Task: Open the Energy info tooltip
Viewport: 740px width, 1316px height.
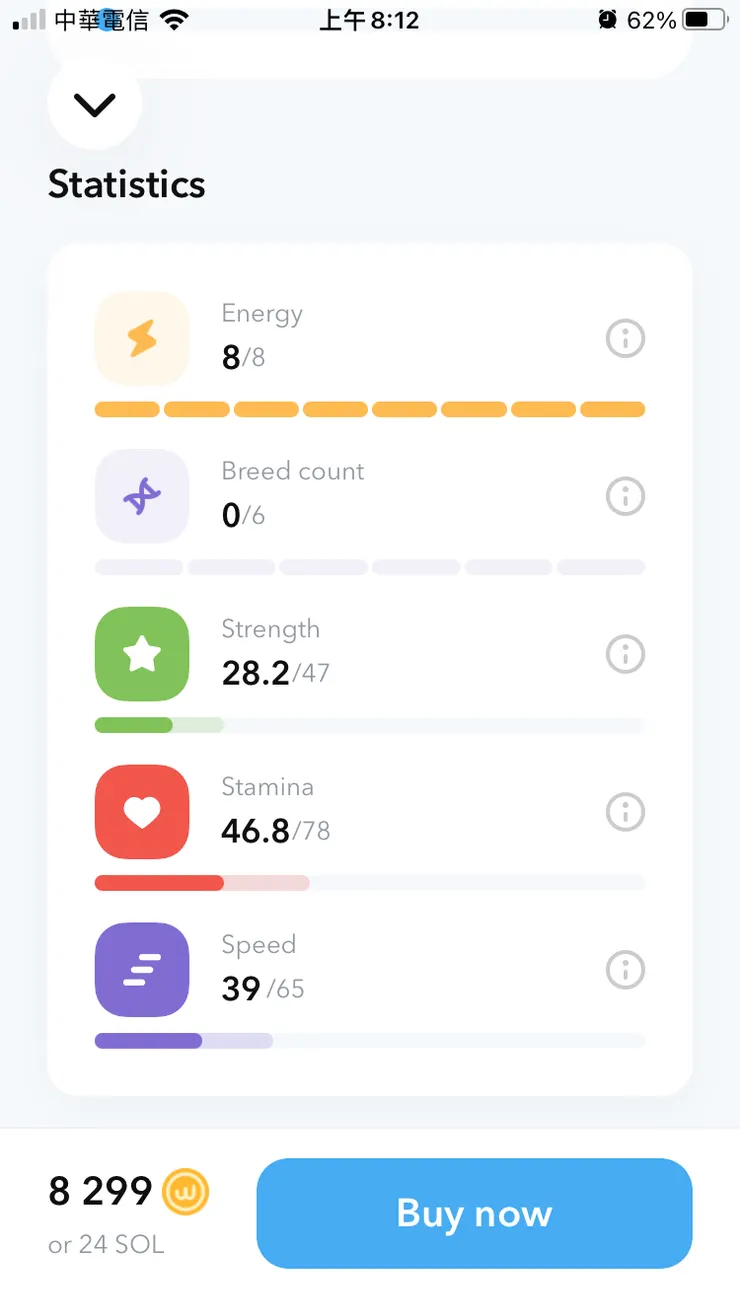Action: pos(625,338)
